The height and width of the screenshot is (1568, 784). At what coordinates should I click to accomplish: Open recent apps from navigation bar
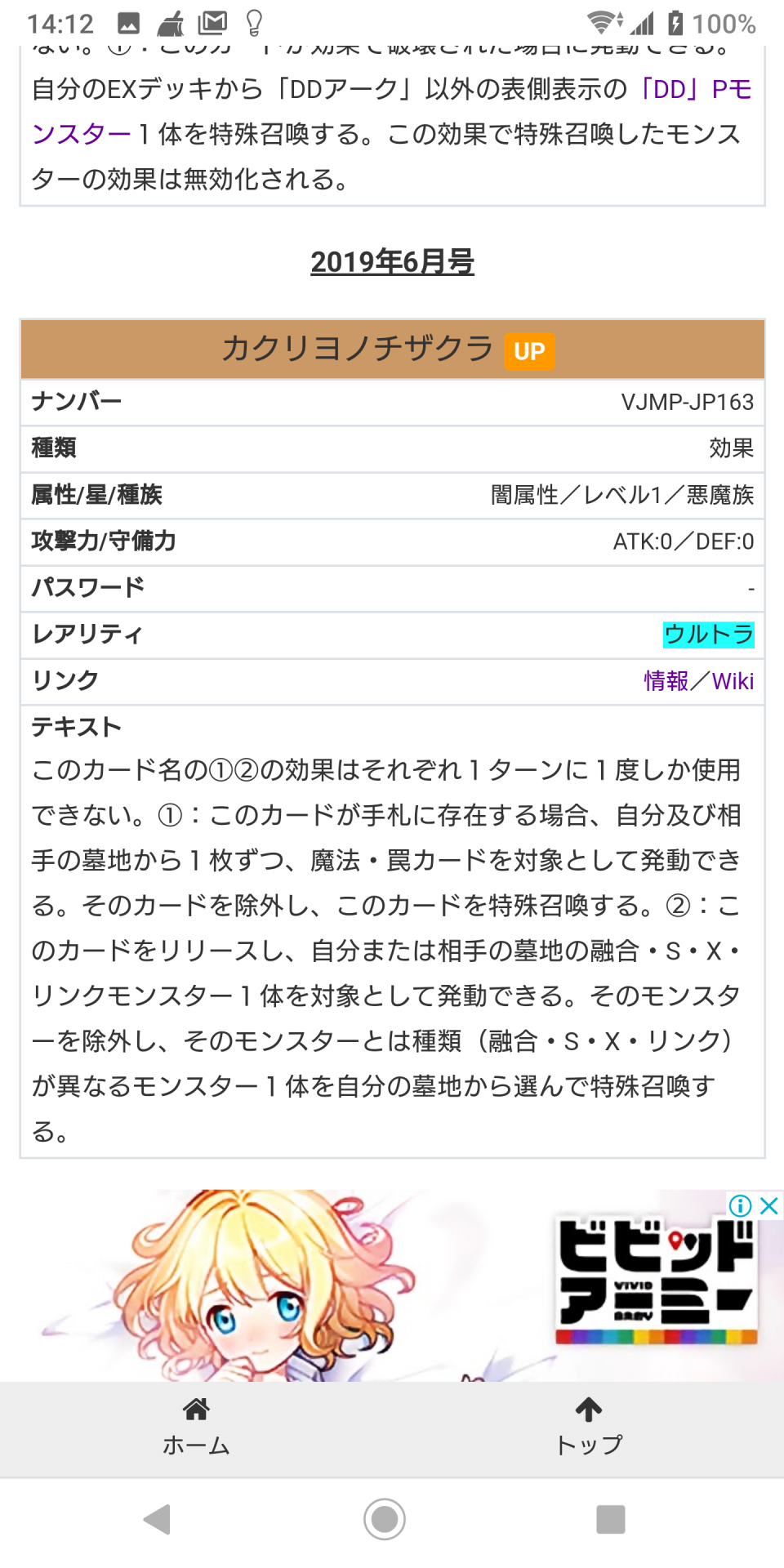(610, 1519)
